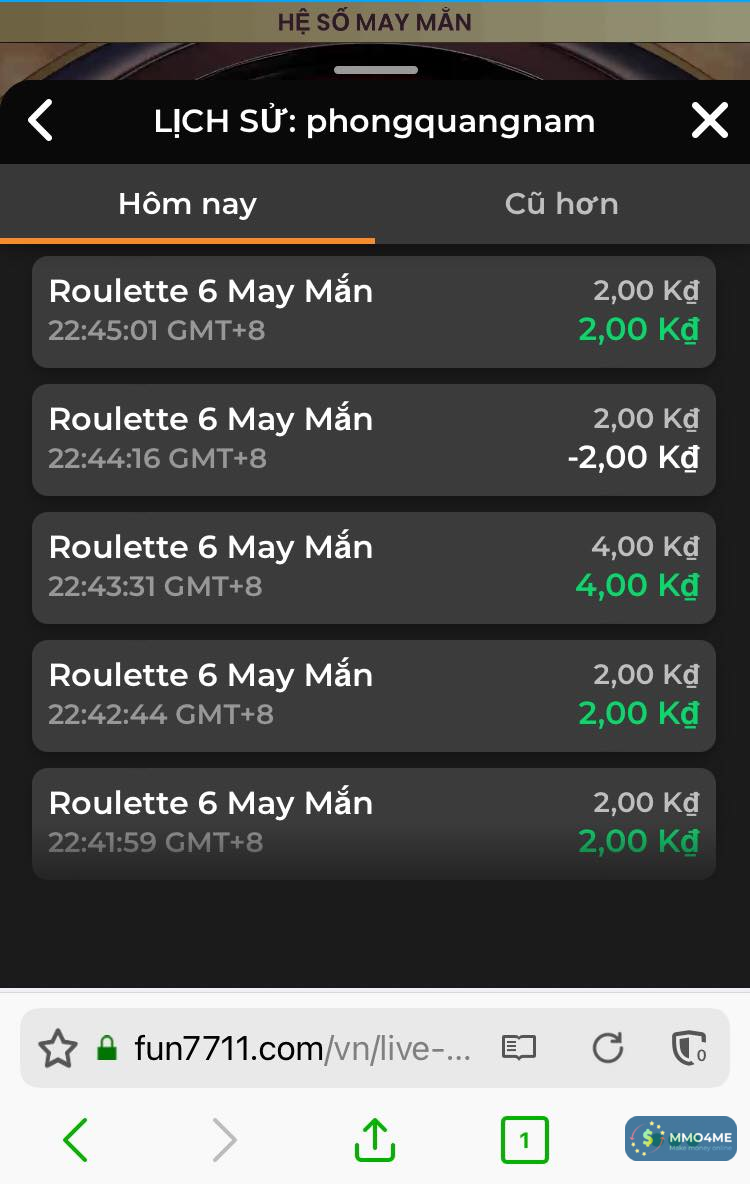
Task: Open the tracker shield icon
Action: pyautogui.click(x=688, y=1048)
